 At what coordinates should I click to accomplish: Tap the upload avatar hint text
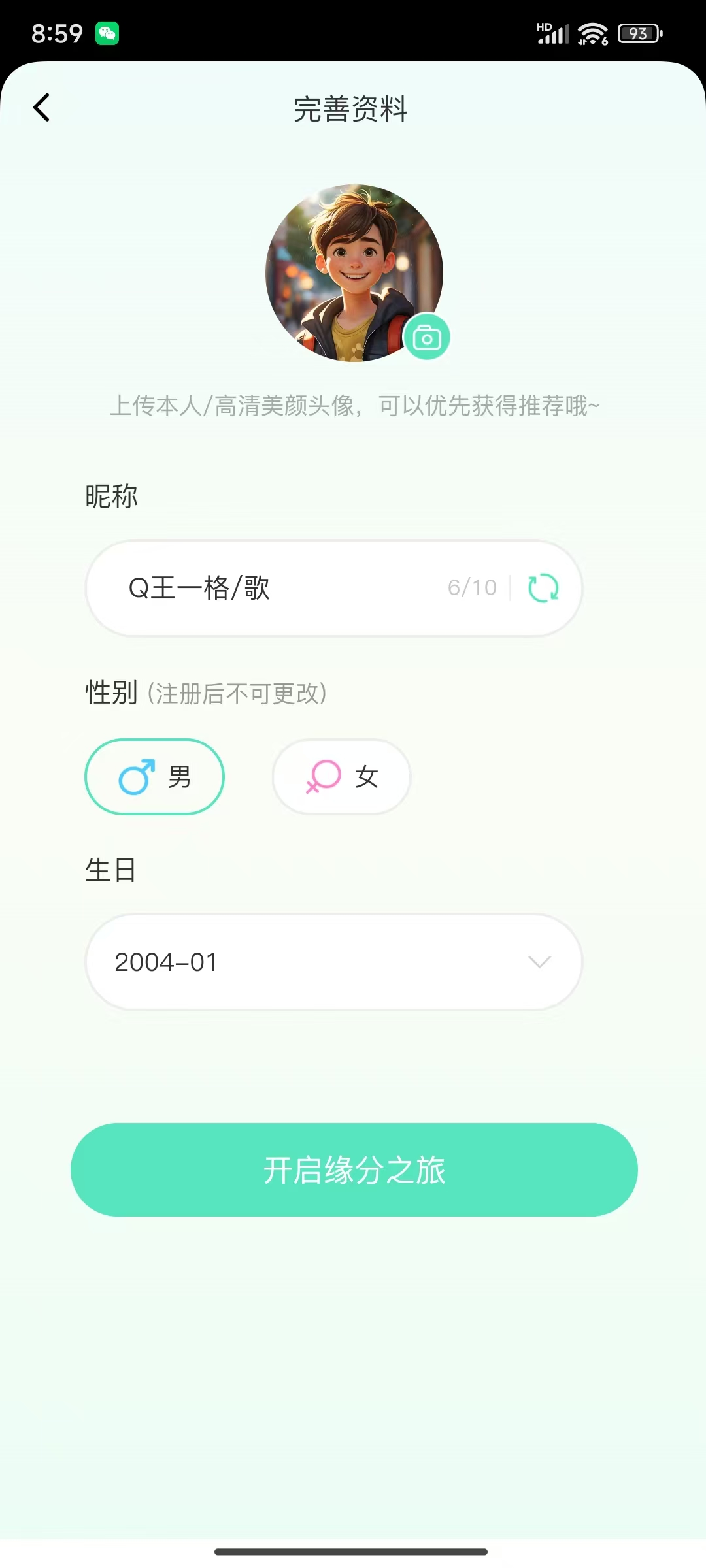353,405
